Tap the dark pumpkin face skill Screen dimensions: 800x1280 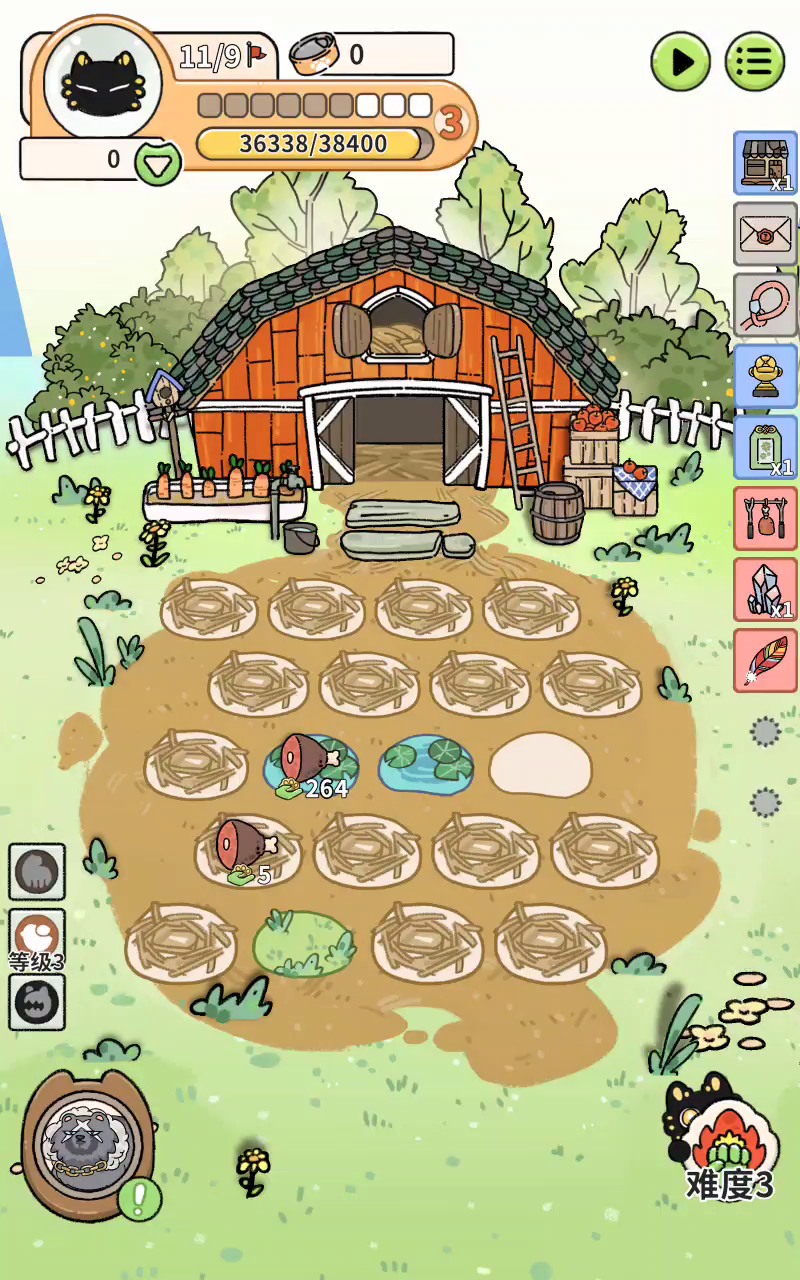37,1002
